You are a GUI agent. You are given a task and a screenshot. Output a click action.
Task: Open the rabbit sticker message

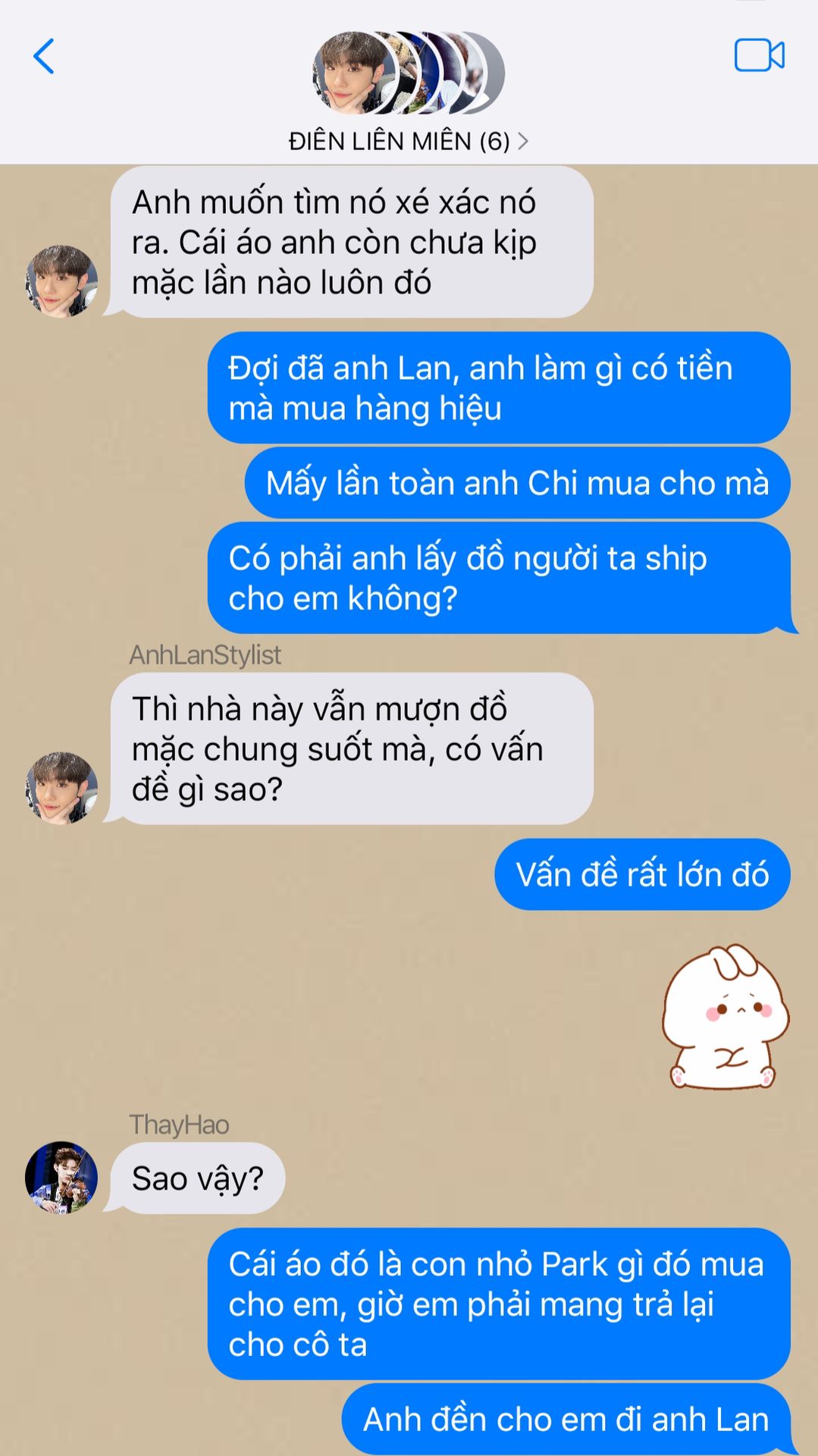coord(725,1017)
